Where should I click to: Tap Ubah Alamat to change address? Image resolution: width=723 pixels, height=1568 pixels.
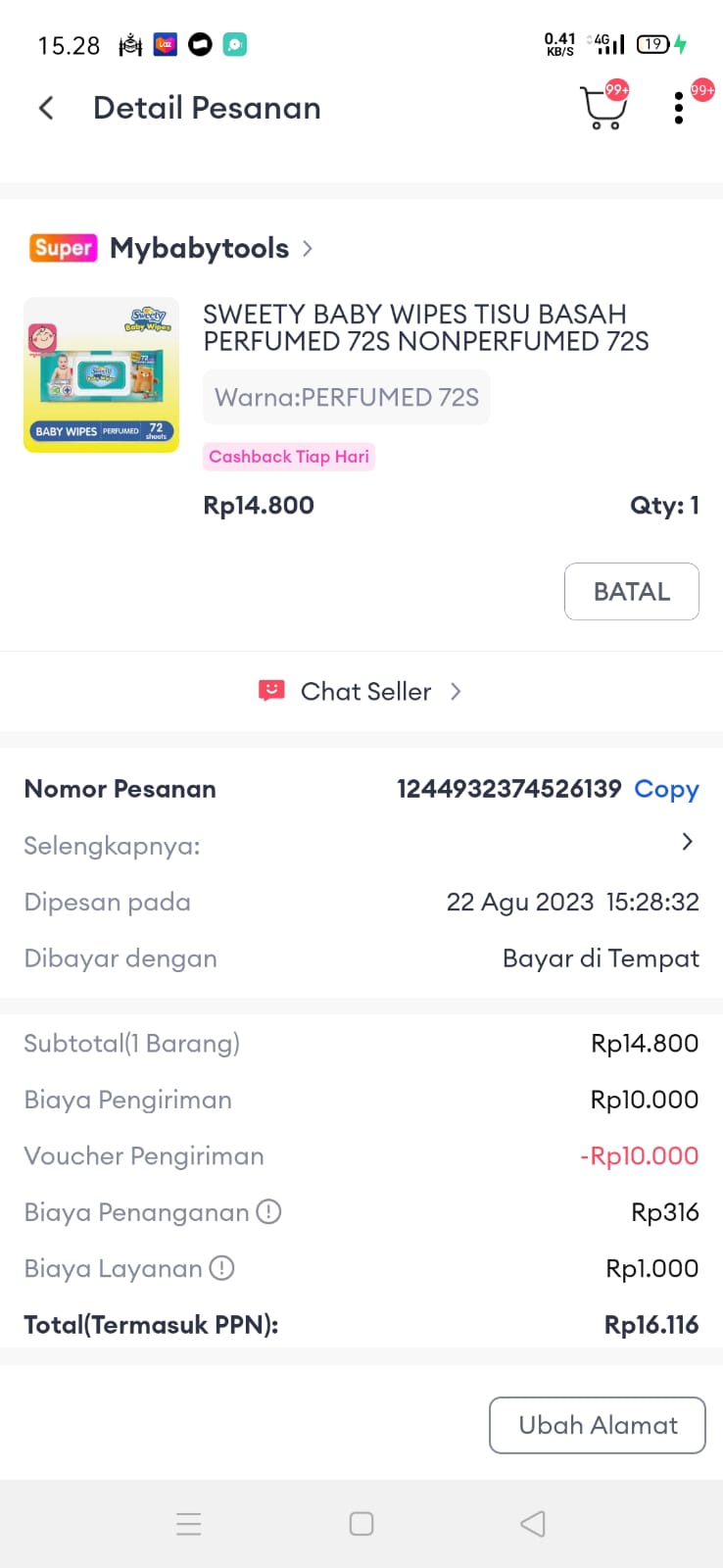[x=597, y=1425]
